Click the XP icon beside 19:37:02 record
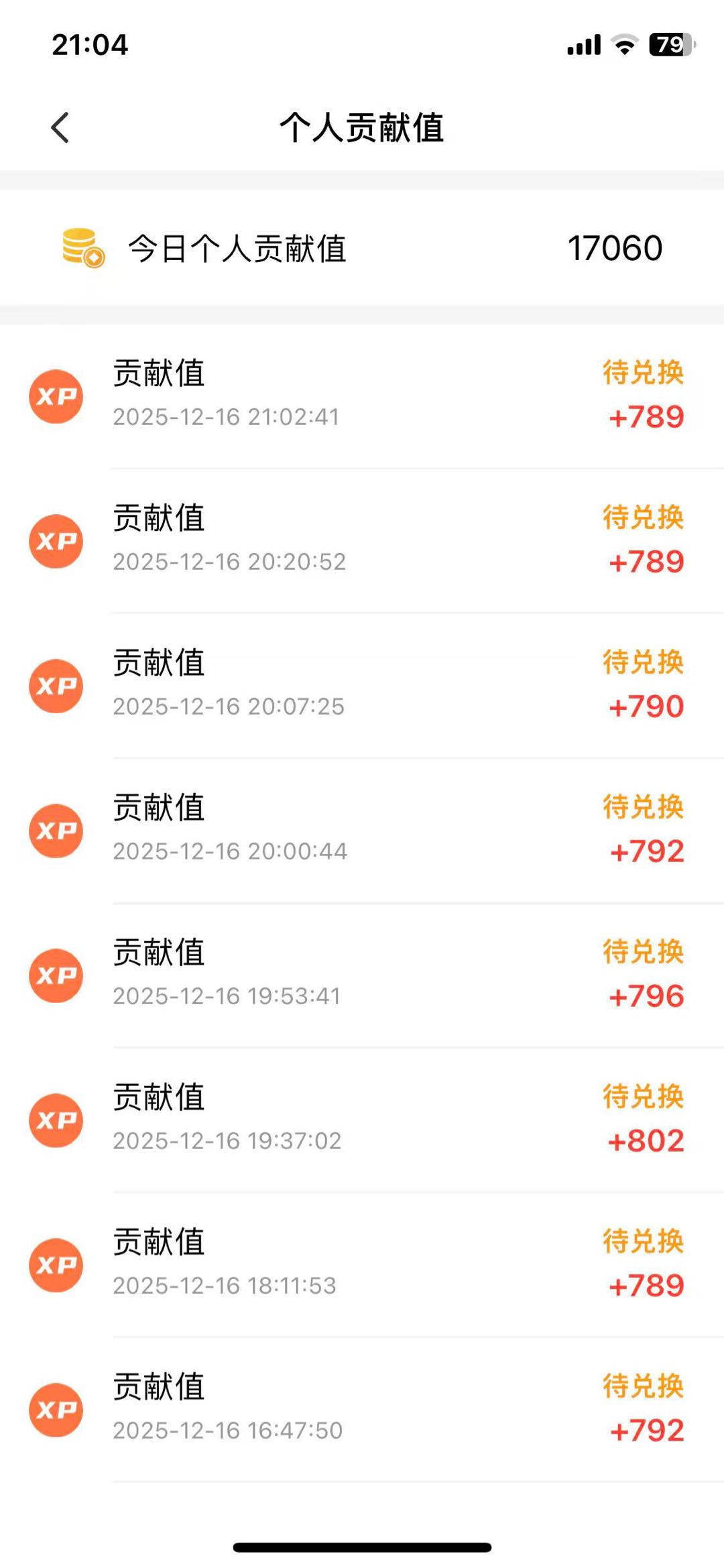The width and height of the screenshot is (724, 1568). pos(56,1121)
